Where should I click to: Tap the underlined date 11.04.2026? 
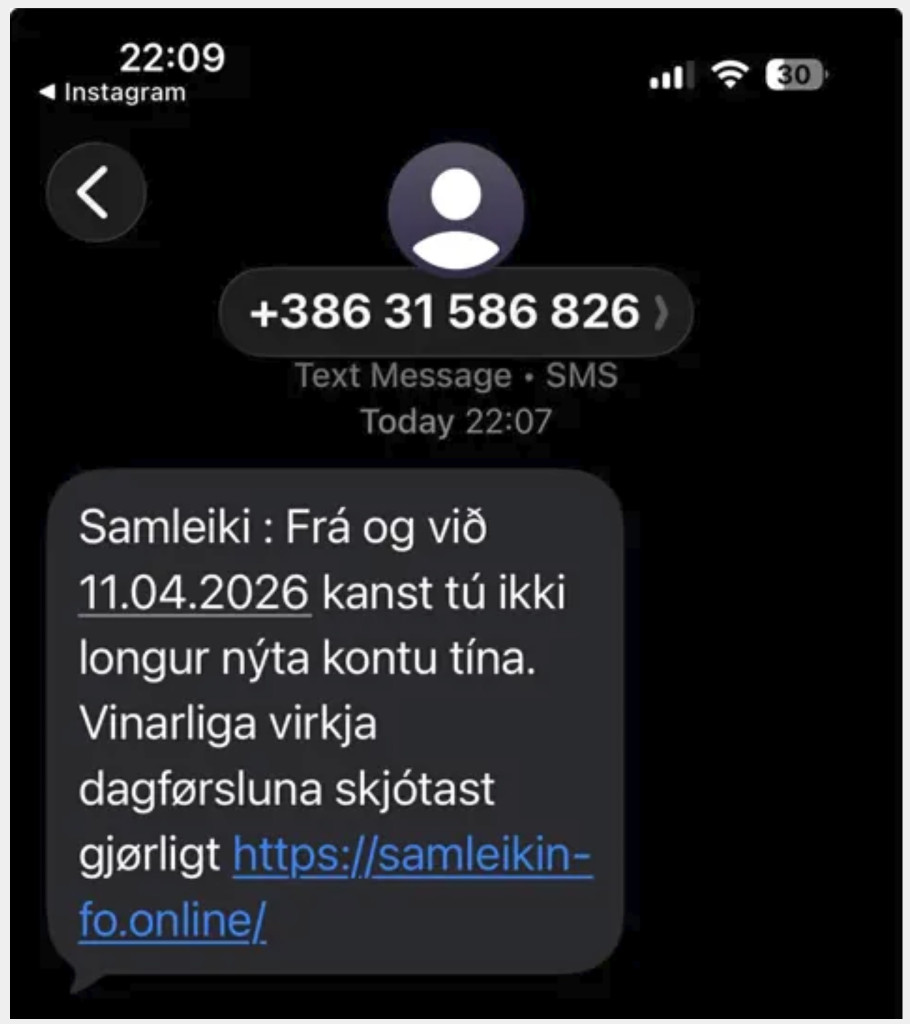[194, 594]
